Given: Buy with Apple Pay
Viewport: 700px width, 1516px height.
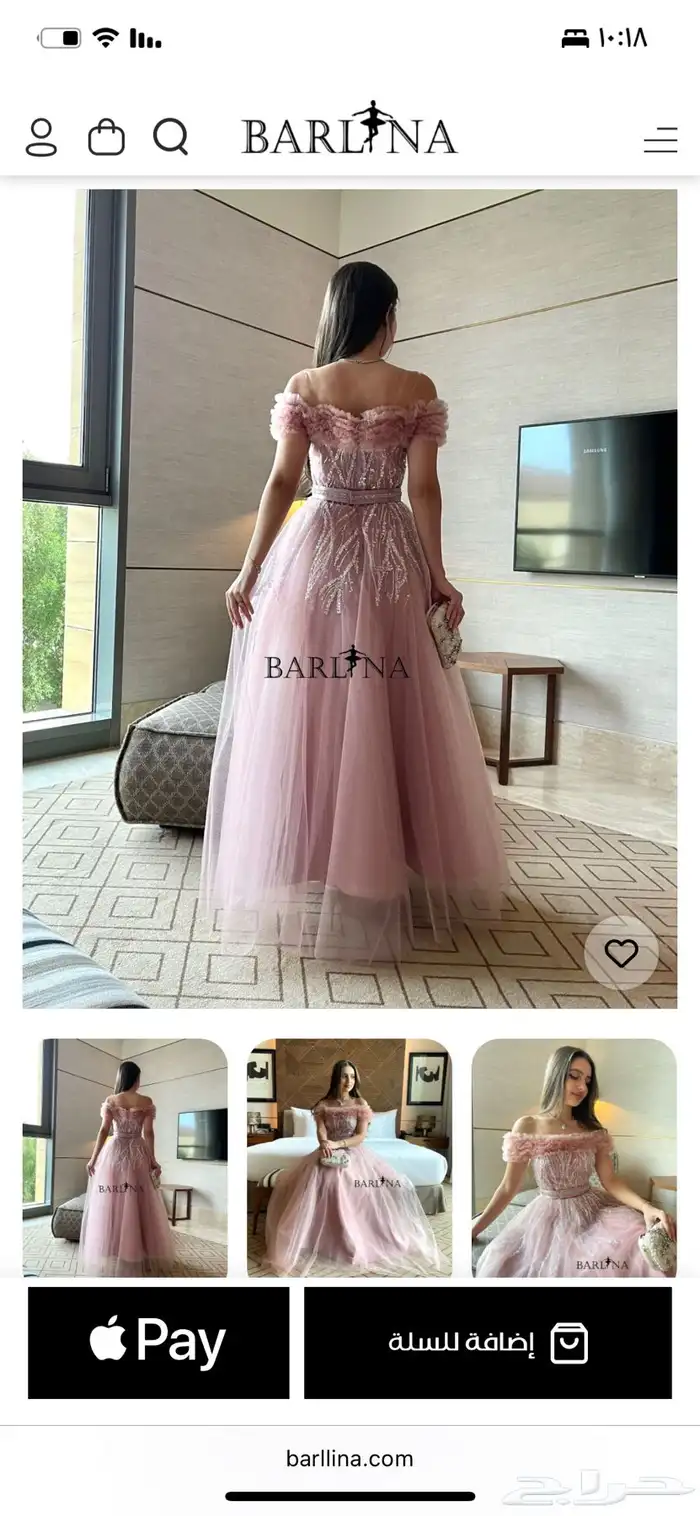Looking at the screenshot, I should (158, 1342).
